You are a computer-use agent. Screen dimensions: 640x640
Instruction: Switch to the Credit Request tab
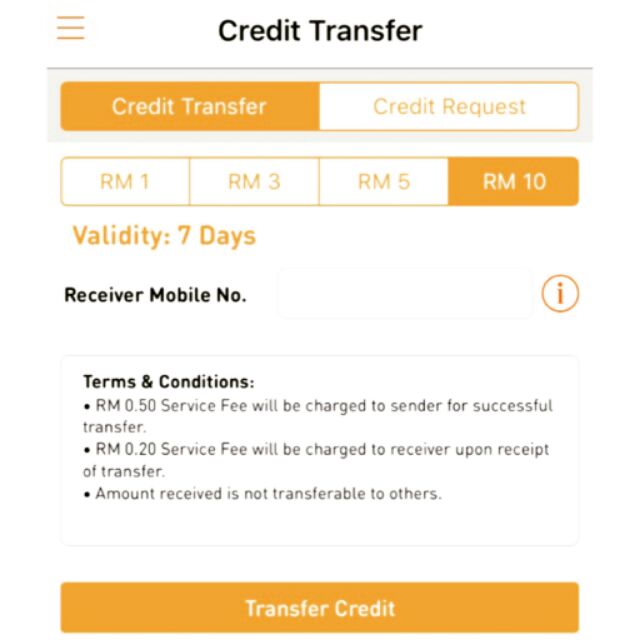click(x=448, y=106)
